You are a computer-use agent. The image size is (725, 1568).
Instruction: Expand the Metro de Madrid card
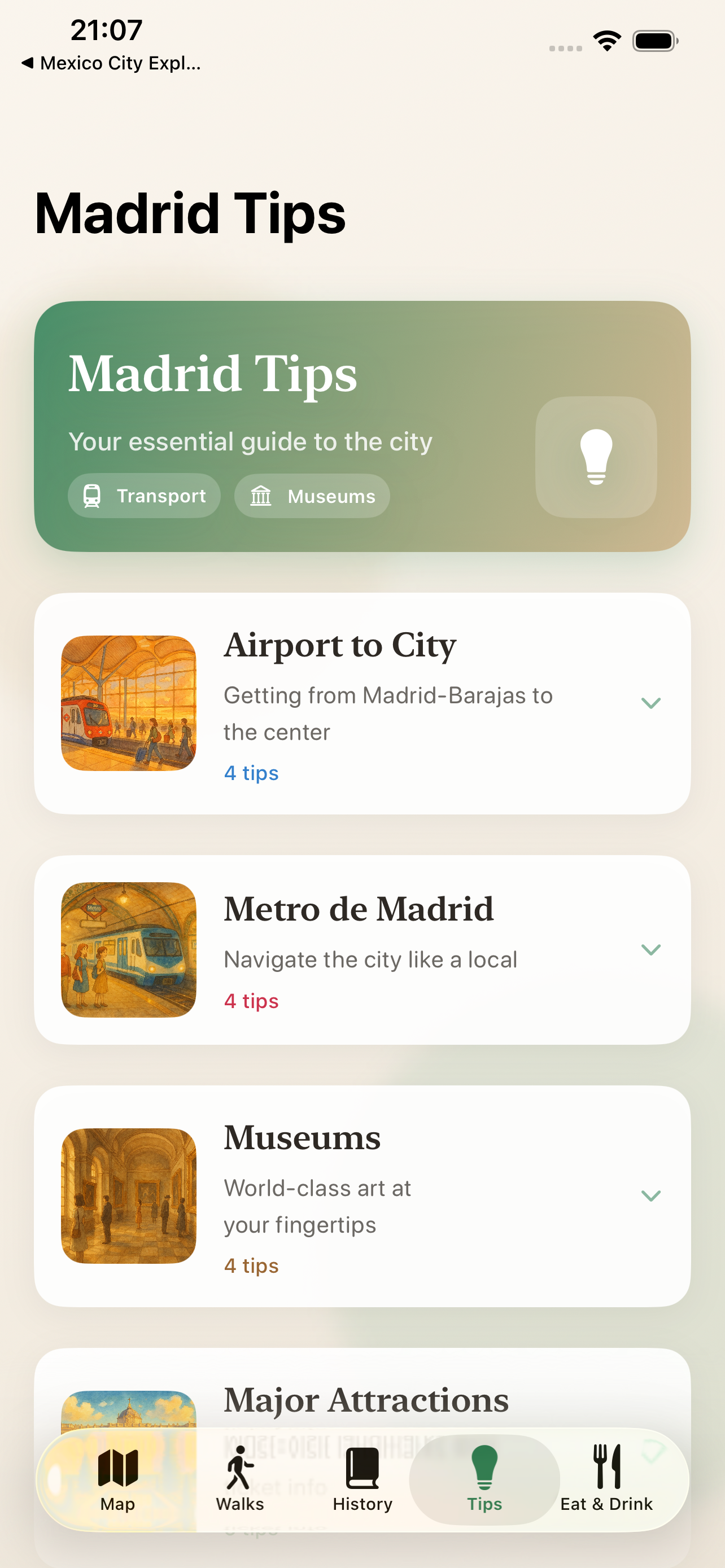(362, 950)
